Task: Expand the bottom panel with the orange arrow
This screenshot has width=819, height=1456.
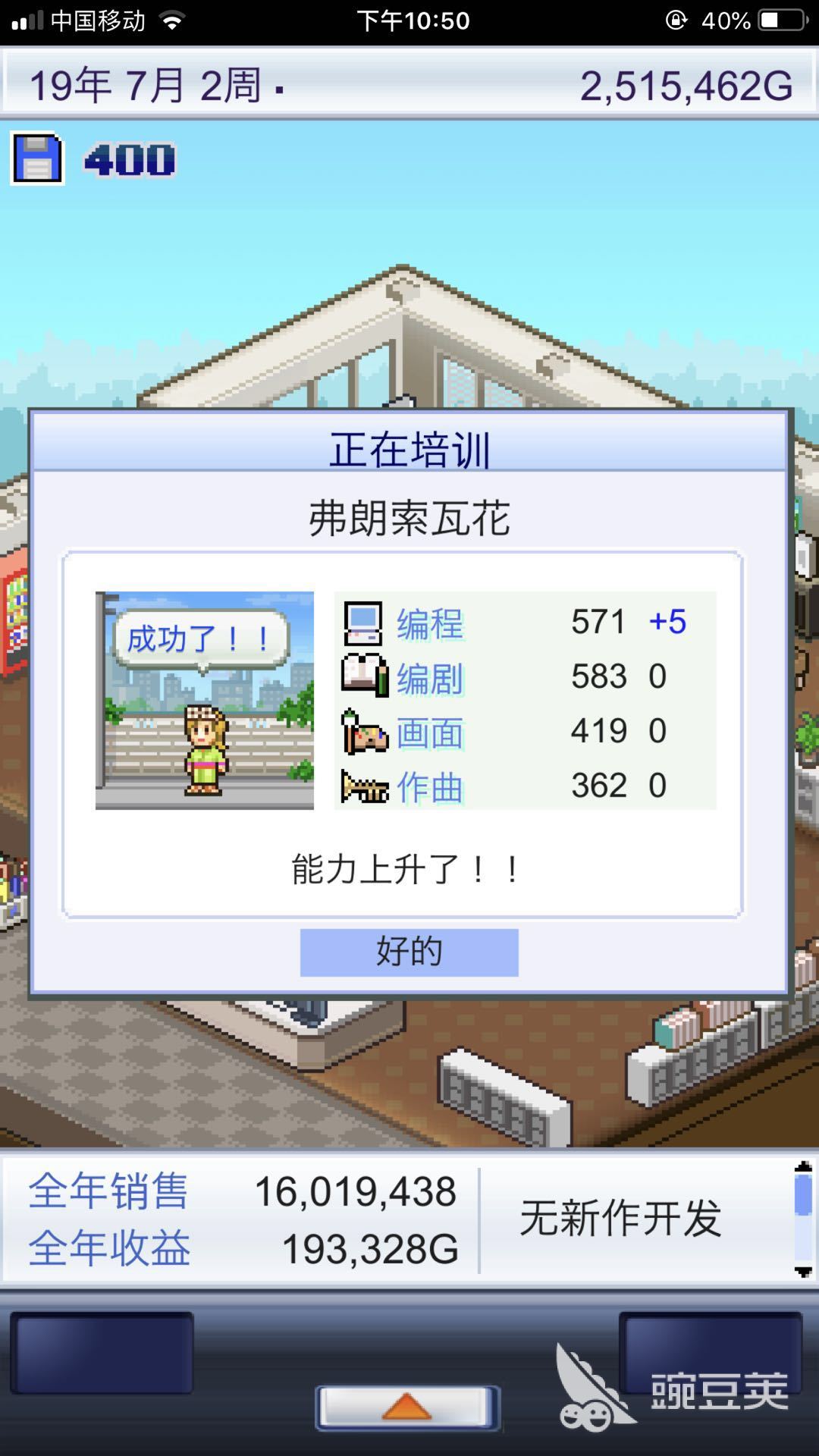Action: (408, 1407)
